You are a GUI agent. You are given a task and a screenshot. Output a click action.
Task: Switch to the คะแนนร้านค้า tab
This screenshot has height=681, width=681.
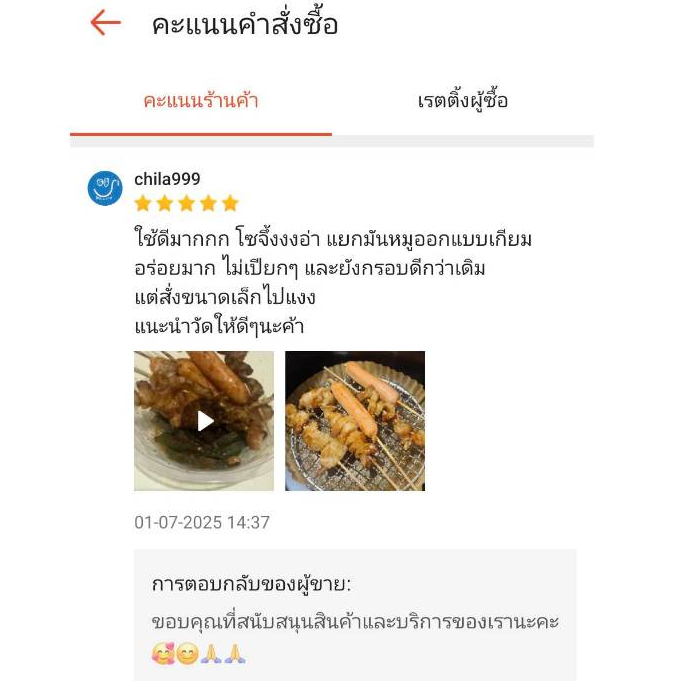(201, 101)
